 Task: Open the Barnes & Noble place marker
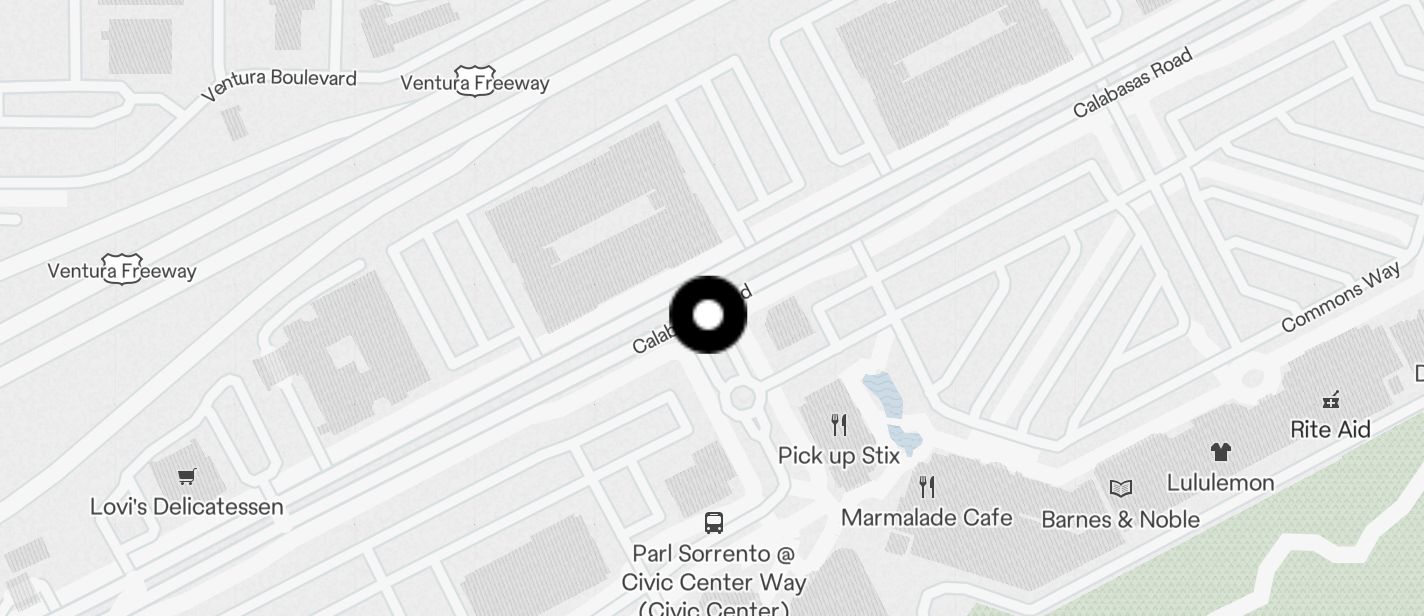[1121, 489]
